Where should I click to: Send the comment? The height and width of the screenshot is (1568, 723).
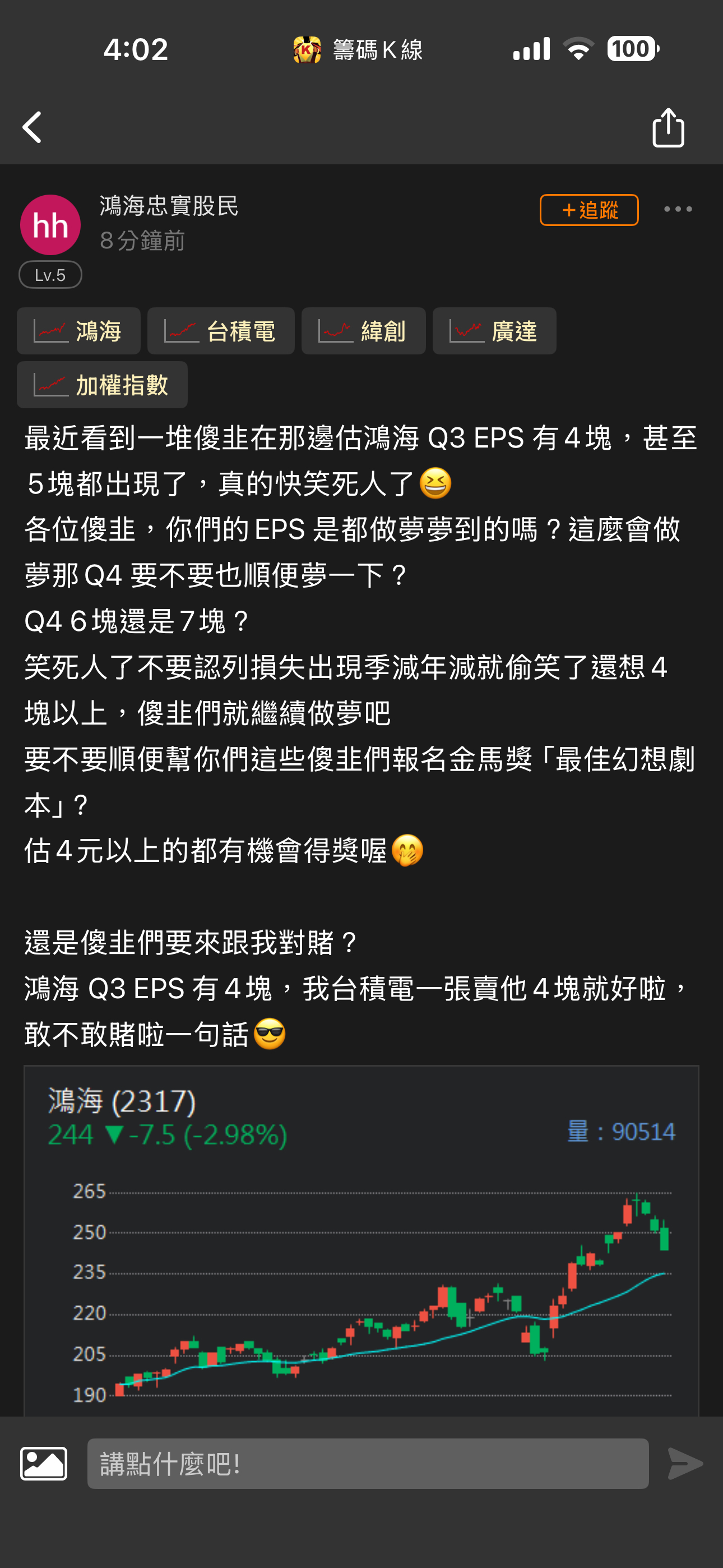pyautogui.click(x=685, y=1463)
